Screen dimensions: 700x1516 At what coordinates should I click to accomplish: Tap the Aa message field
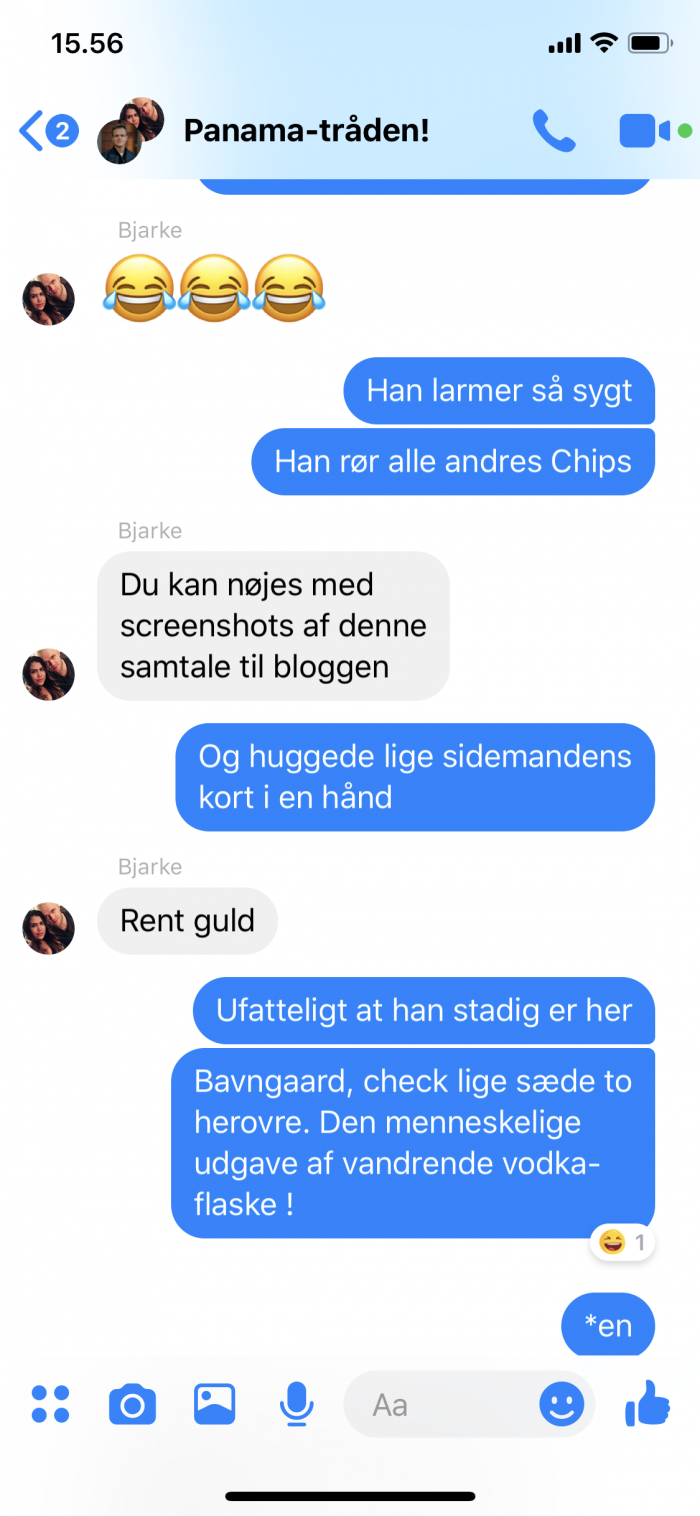(x=440, y=1405)
